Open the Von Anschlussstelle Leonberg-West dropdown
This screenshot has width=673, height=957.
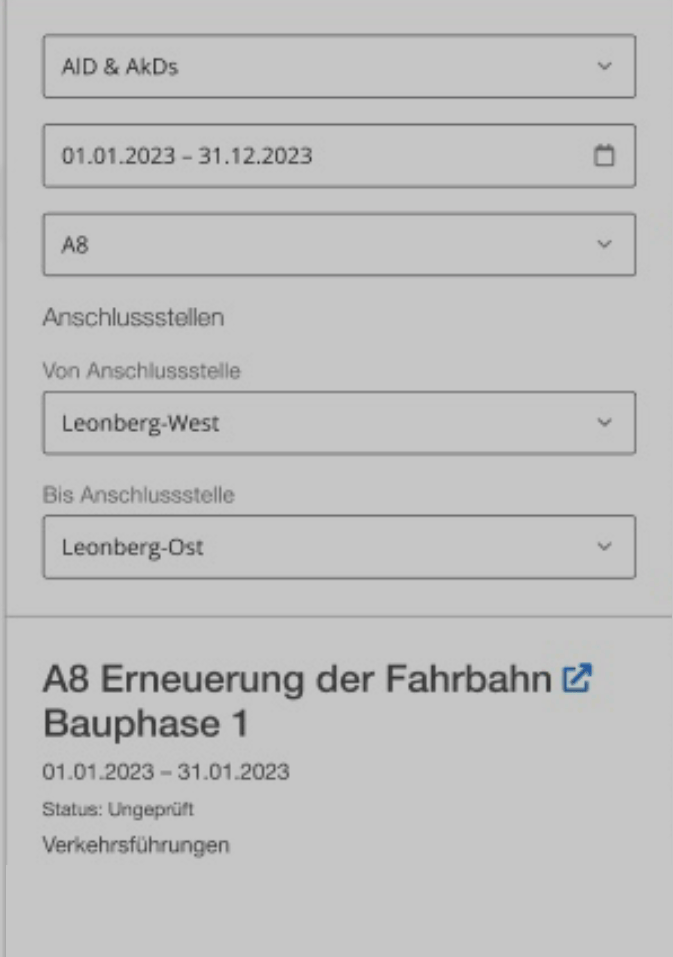click(339, 423)
